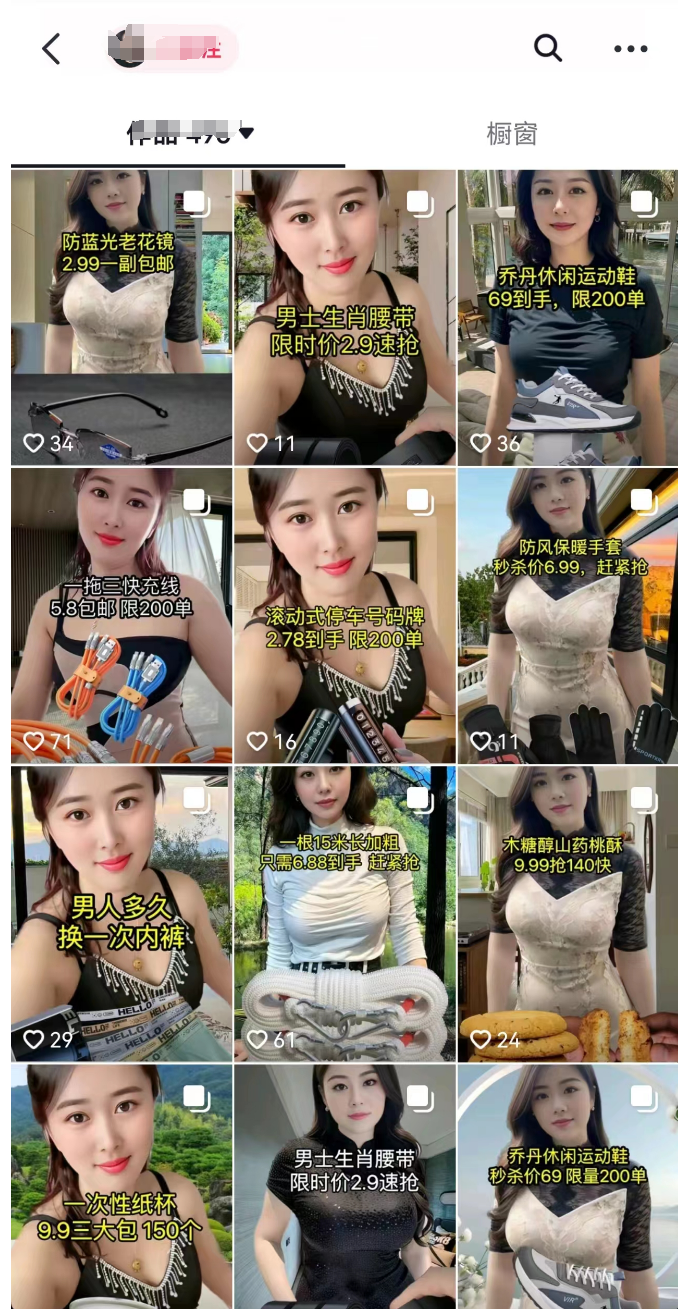This screenshot has width=684, height=1309.
Task: Open the 男士生肖腰带 post with 11 likes
Action: click(344, 317)
